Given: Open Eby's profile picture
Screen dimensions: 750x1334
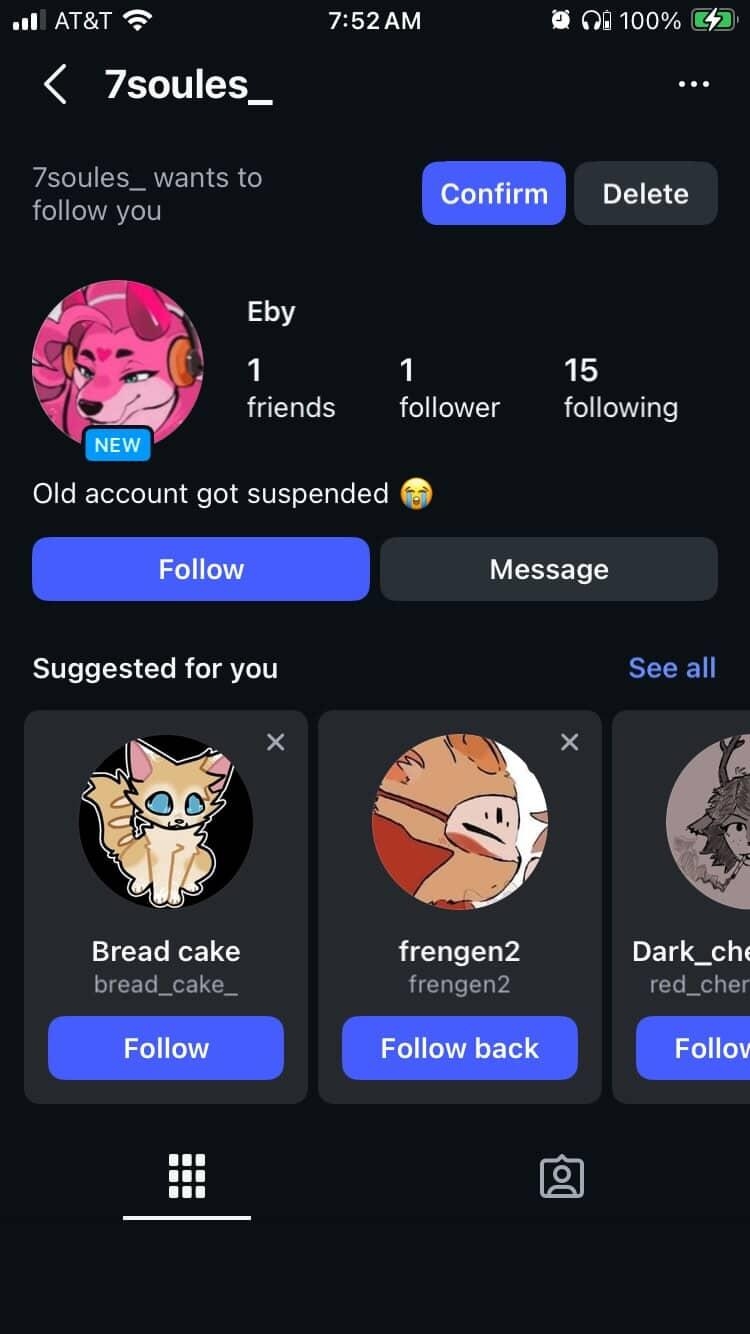Looking at the screenshot, I should 117,366.
